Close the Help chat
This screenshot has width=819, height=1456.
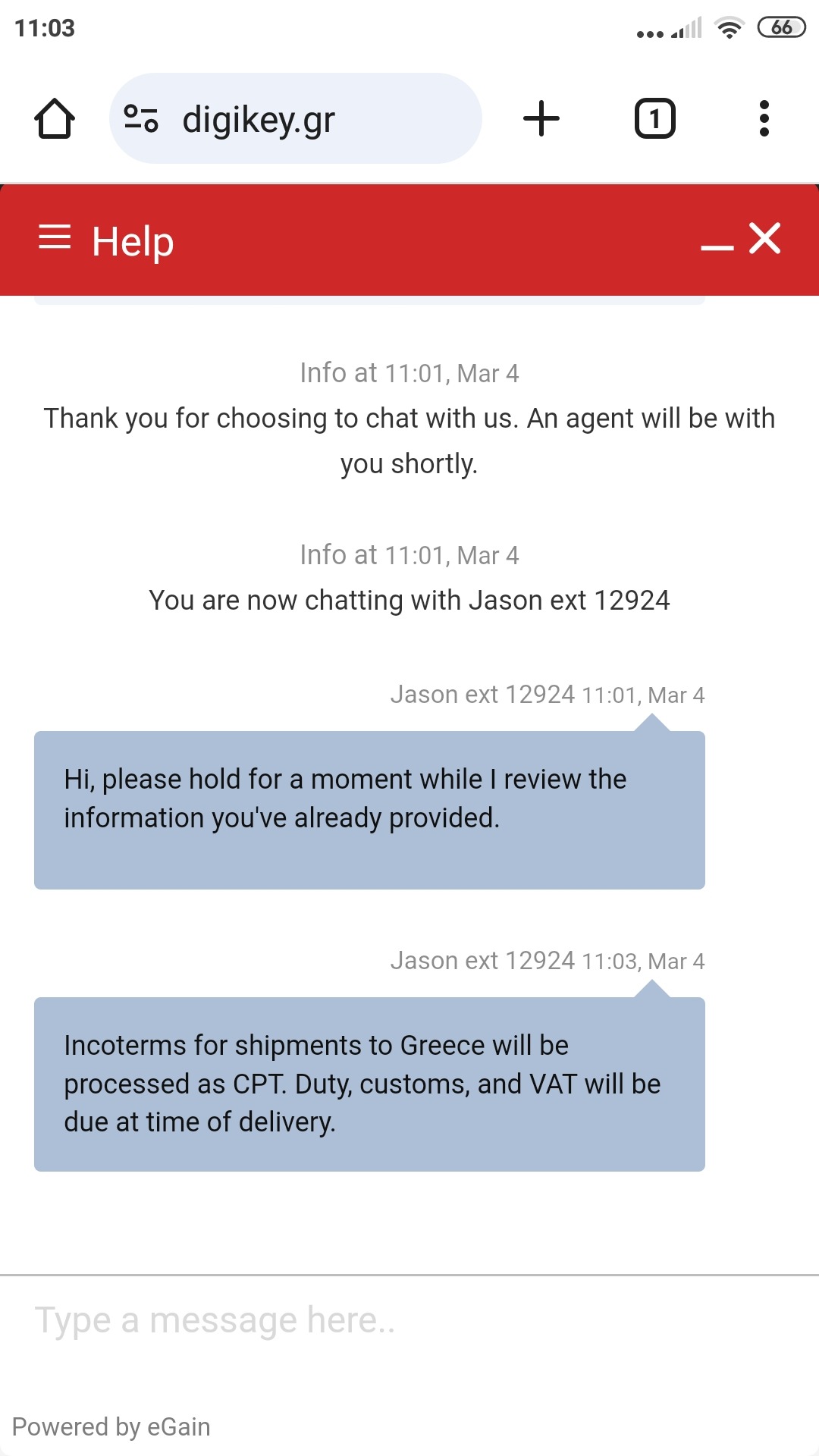(x=765, y=238)
